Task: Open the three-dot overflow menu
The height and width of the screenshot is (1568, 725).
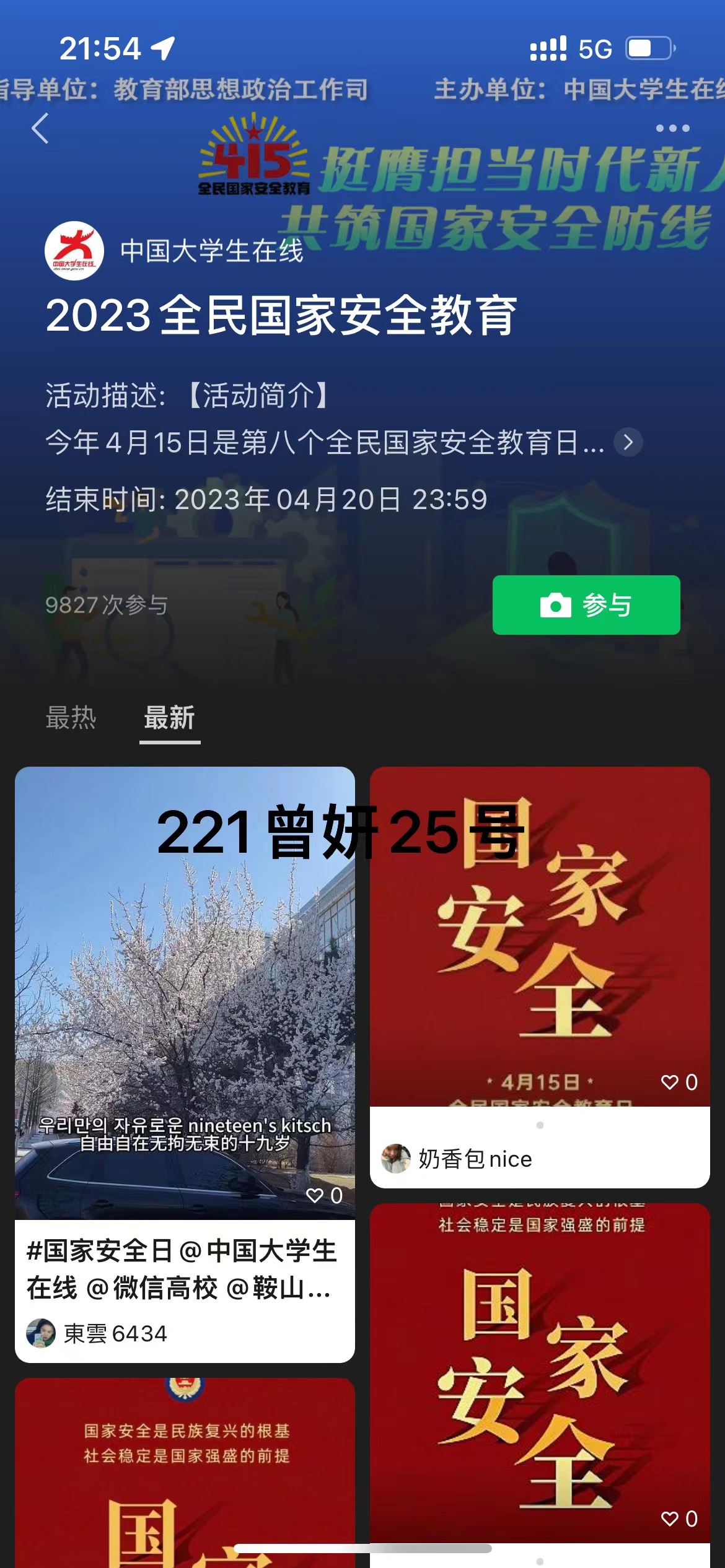Action: [672, 128]
